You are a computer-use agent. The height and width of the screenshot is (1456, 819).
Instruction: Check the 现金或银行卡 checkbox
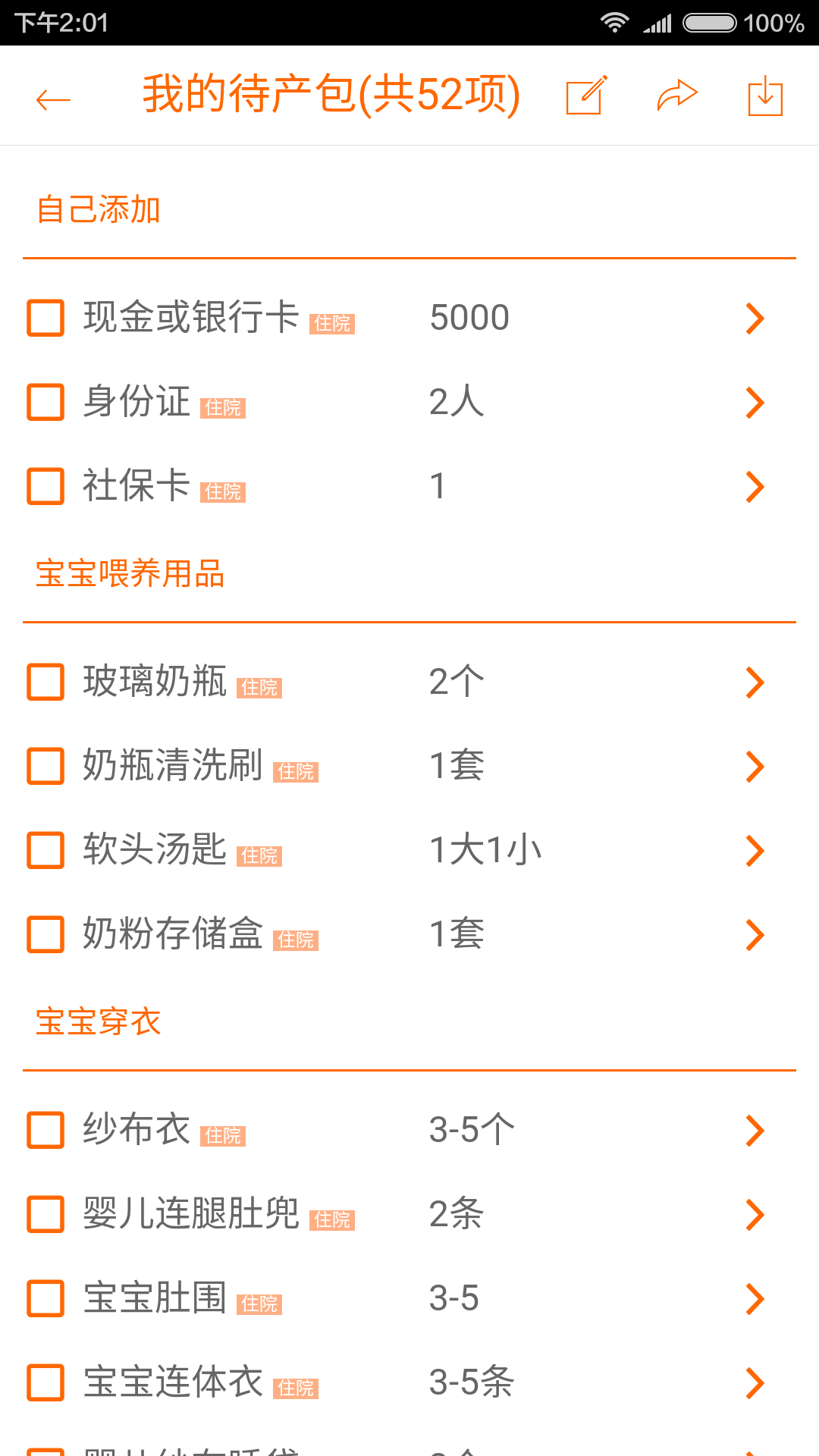tap(45, 318)
